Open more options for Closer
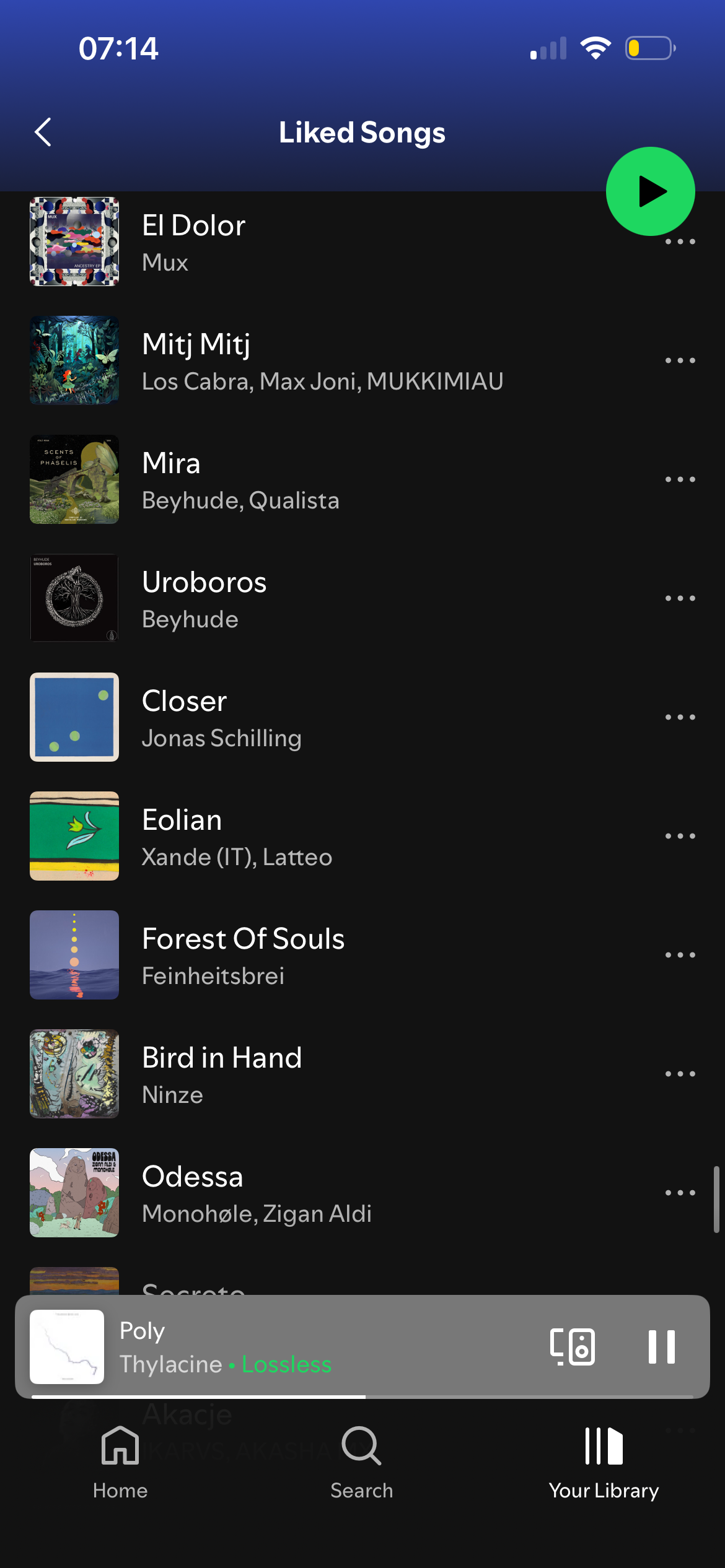725x1568 pixels. click(680, 717)
